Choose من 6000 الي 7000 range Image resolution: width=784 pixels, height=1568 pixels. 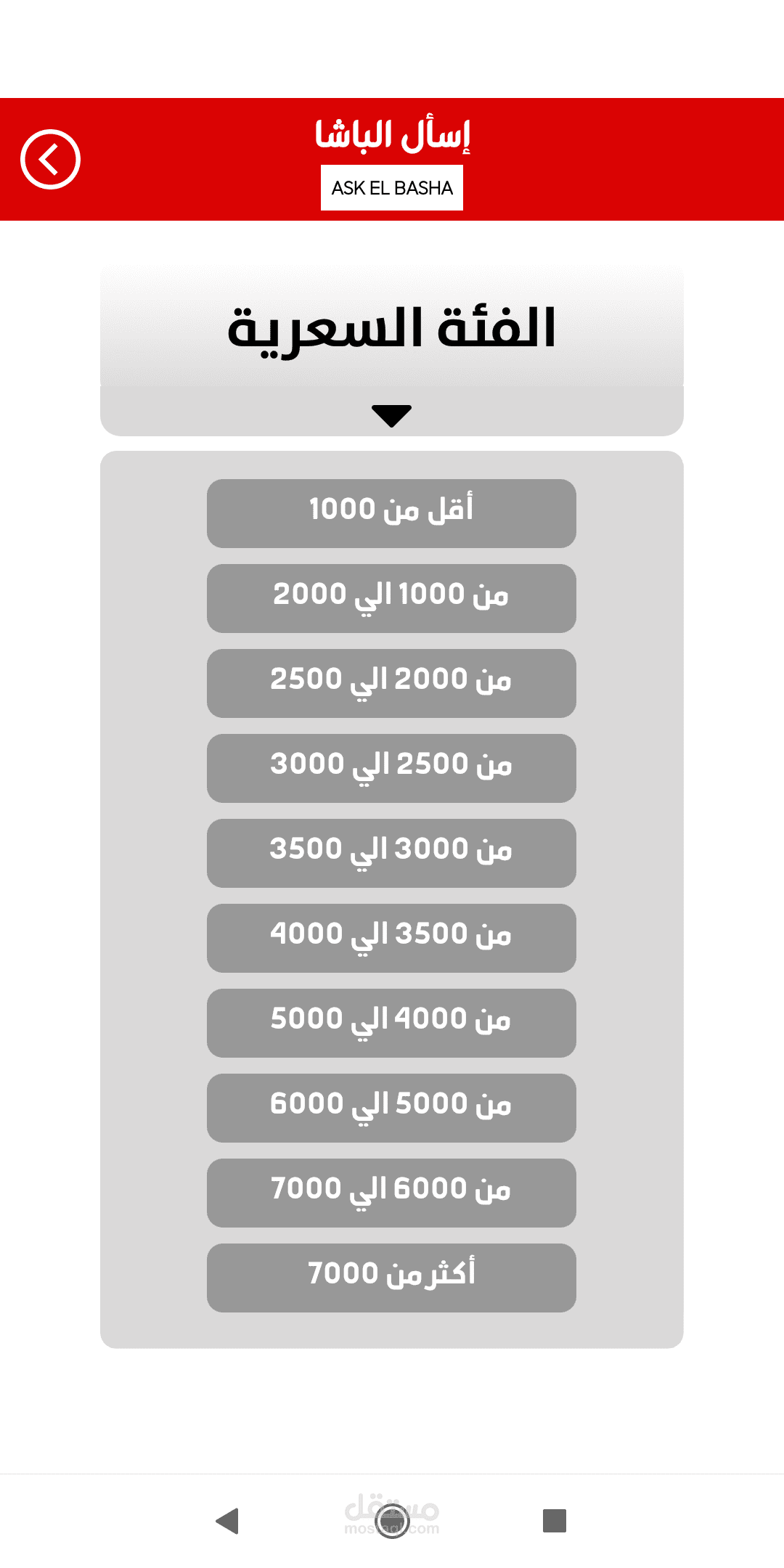391,1193
